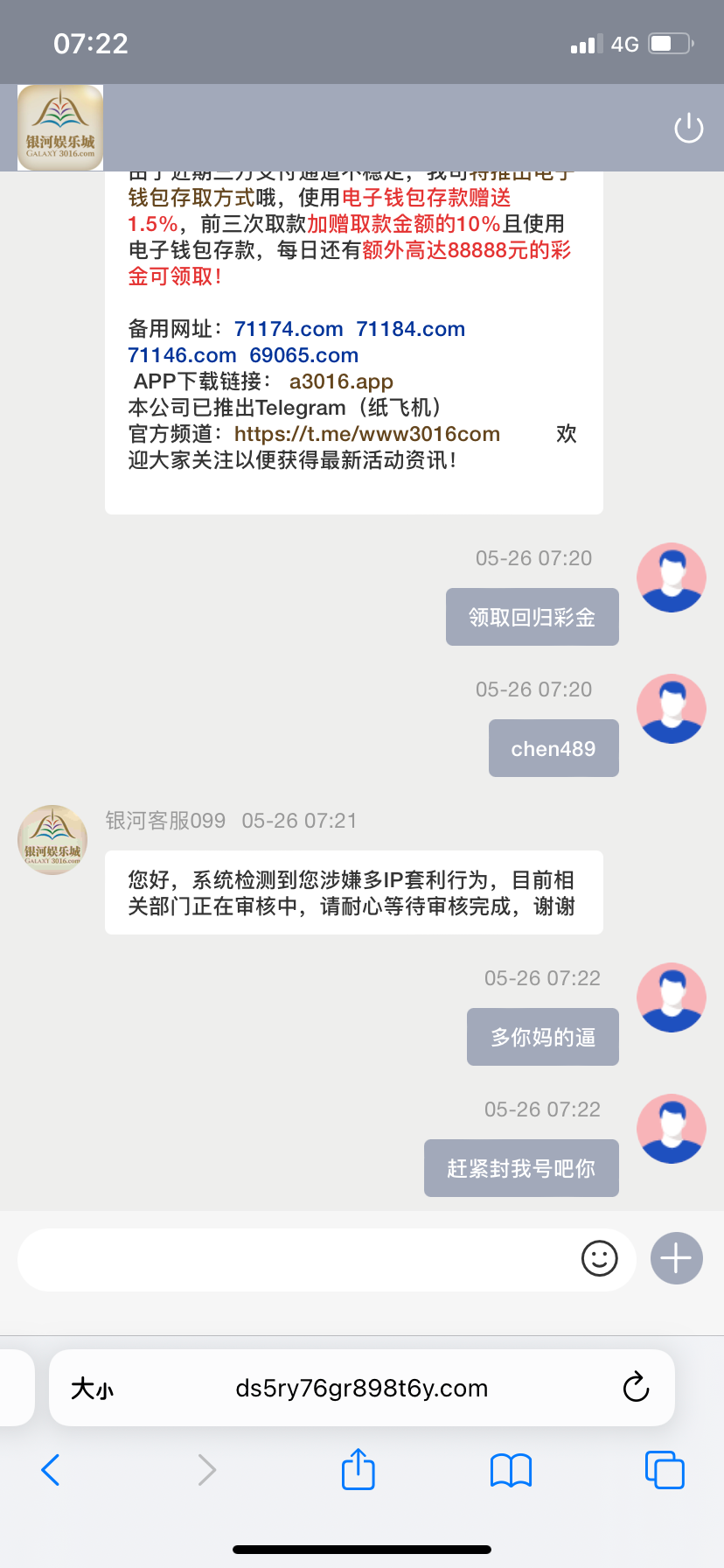Tap the 大小 text size menu
Image resolution: width=724 pixels, height=1568 pixels.
[93, 1388]
